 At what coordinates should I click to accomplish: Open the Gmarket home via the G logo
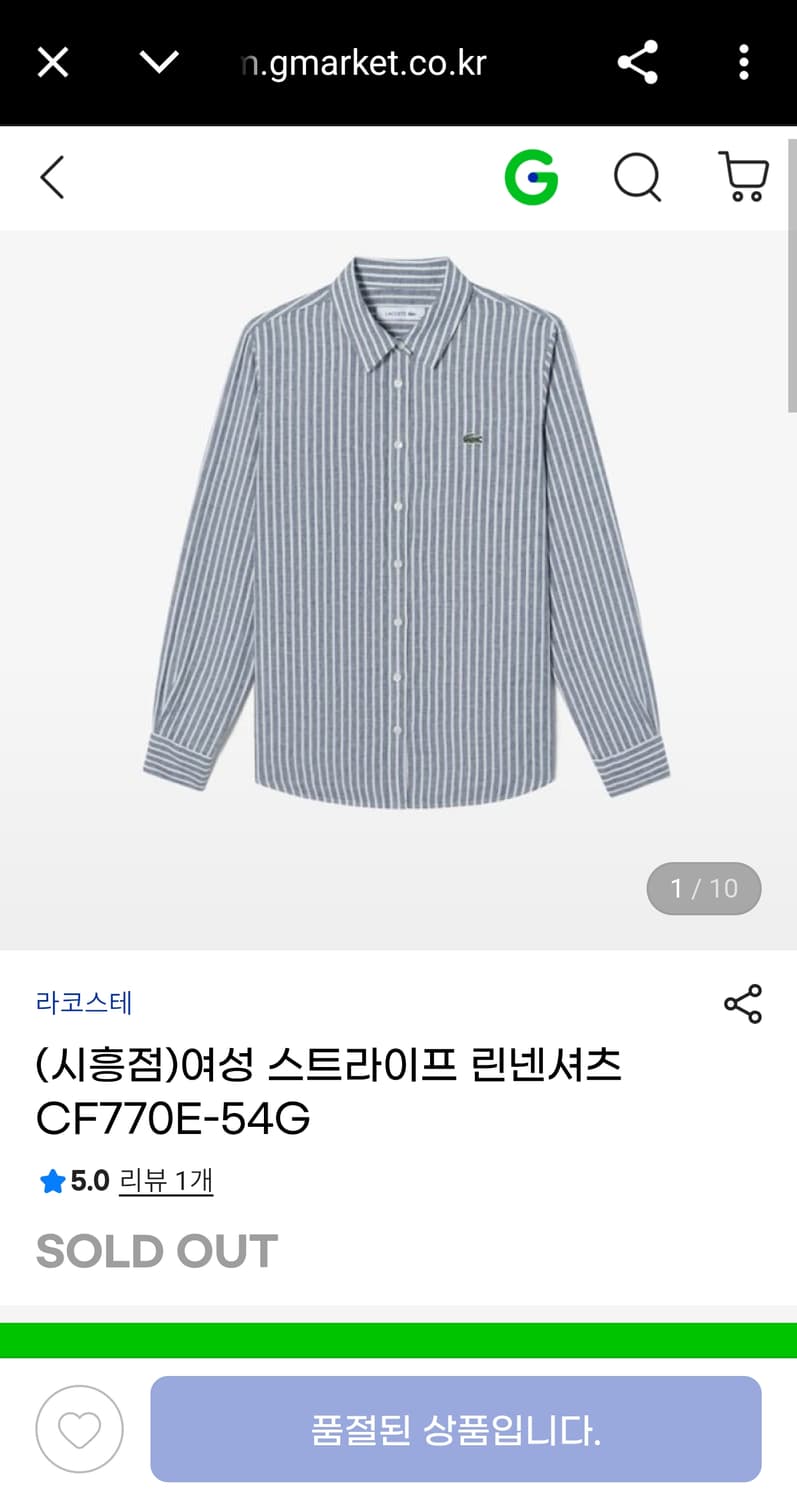[531, 178]
